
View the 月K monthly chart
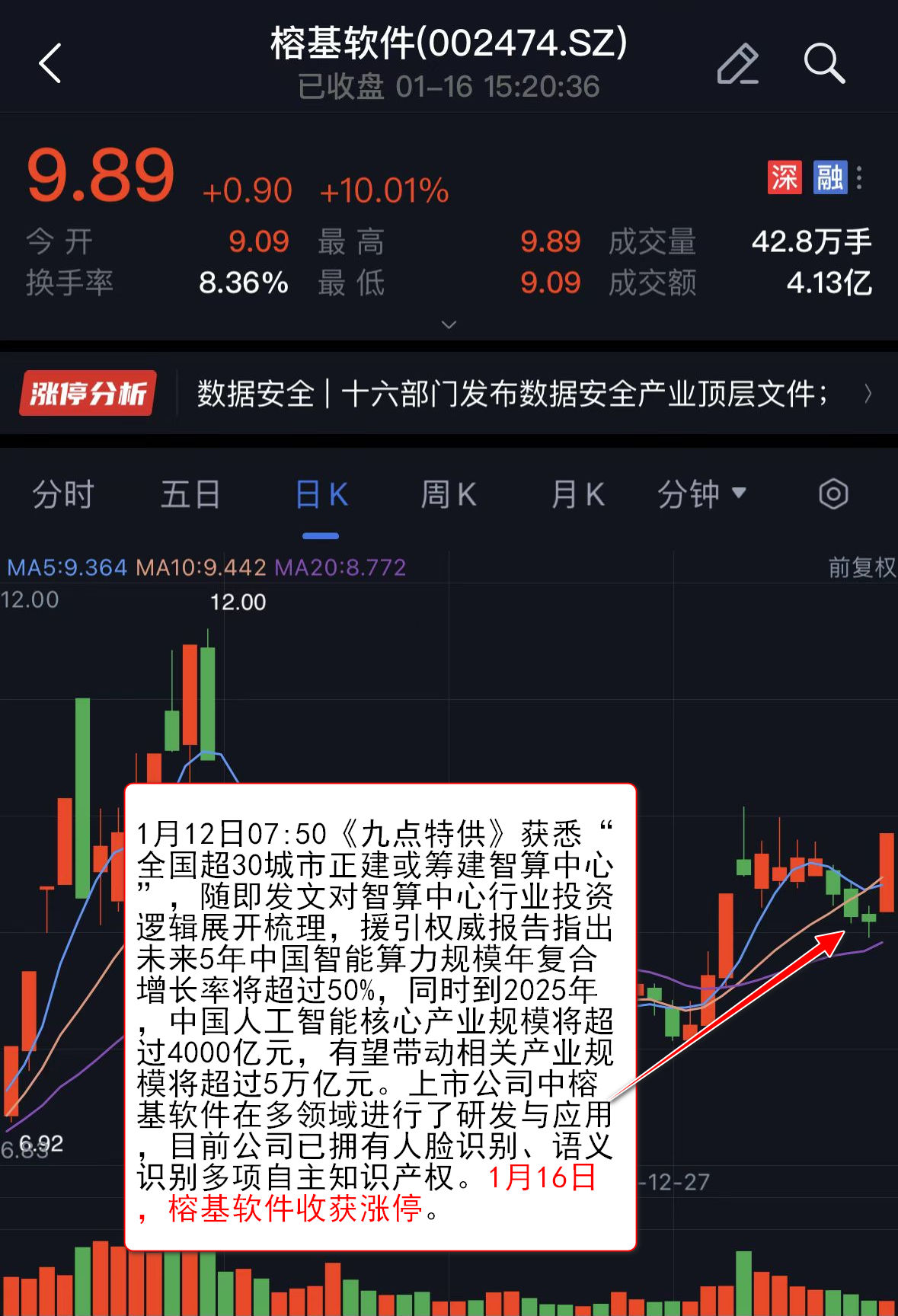point(577,495)
